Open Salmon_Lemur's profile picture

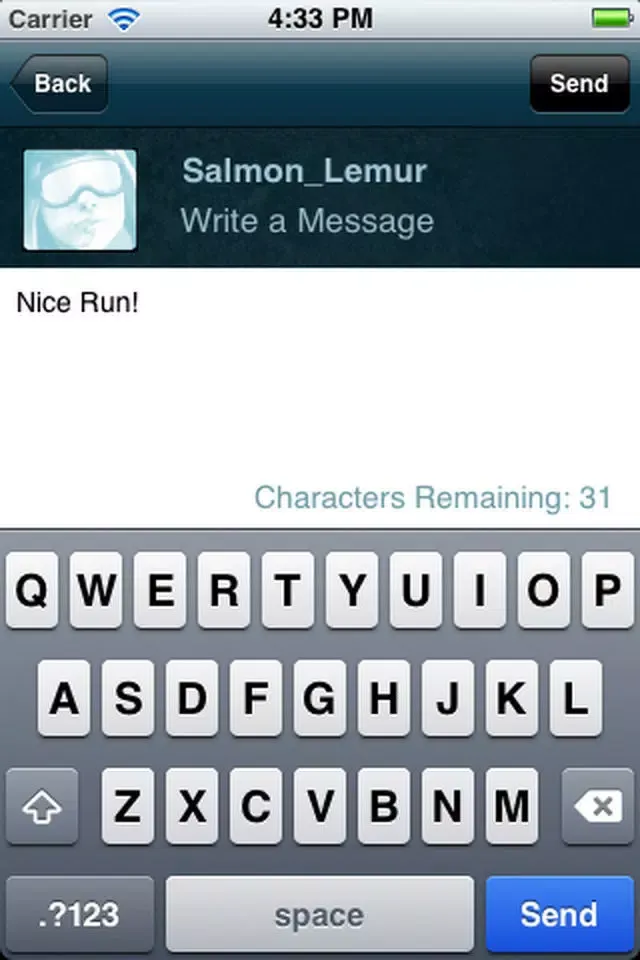tap(80, 199)
